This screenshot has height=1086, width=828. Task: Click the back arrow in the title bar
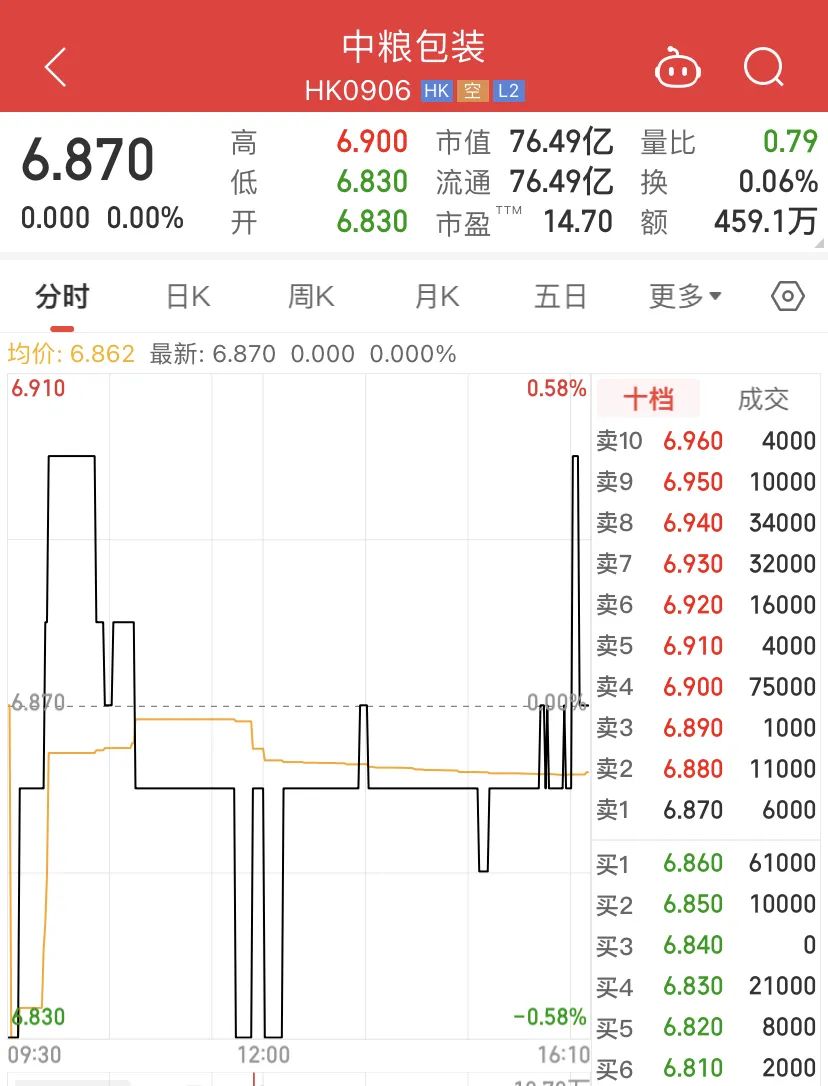(x=55, y=67)
